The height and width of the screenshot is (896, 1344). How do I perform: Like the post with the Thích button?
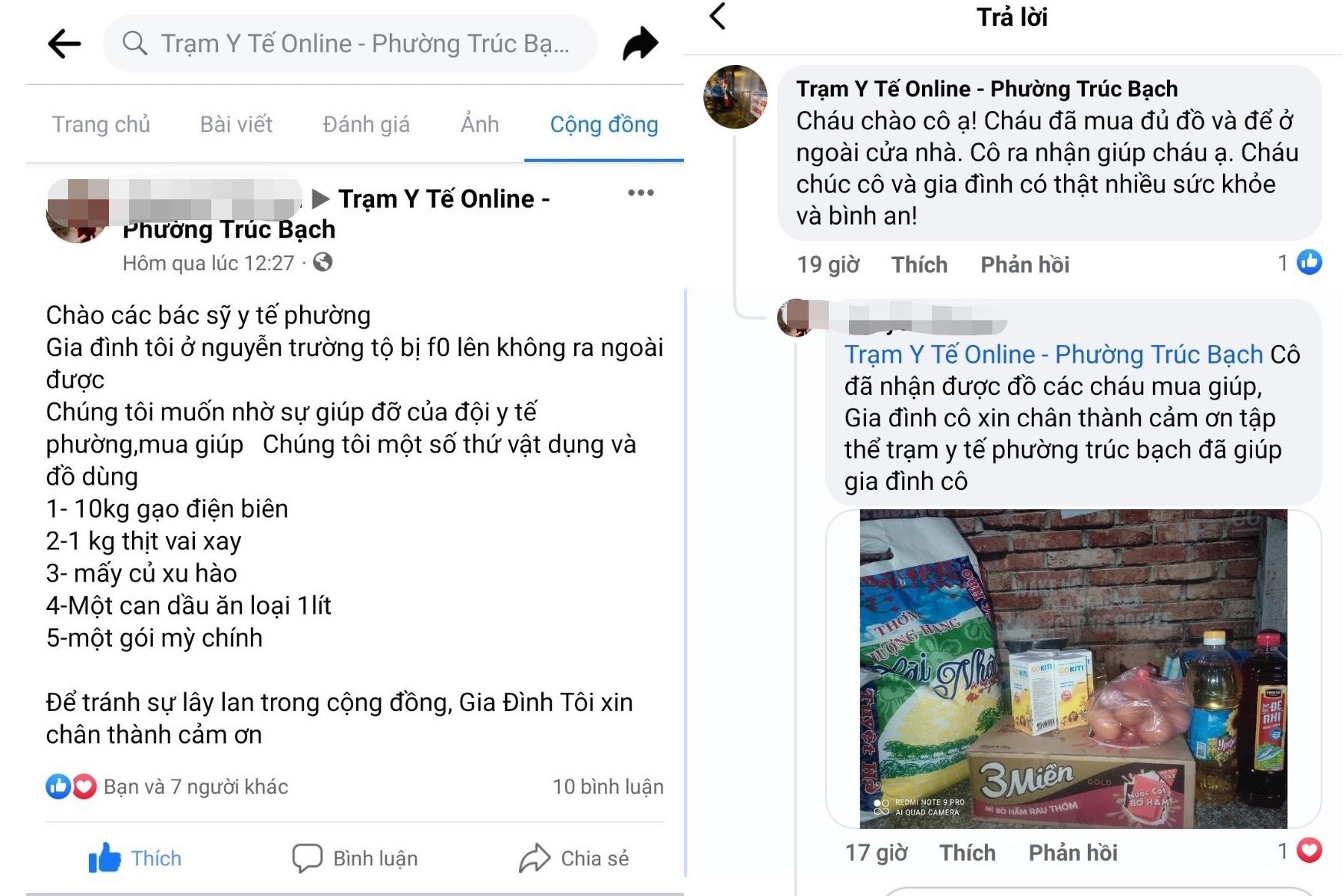[x=135, y=858]
